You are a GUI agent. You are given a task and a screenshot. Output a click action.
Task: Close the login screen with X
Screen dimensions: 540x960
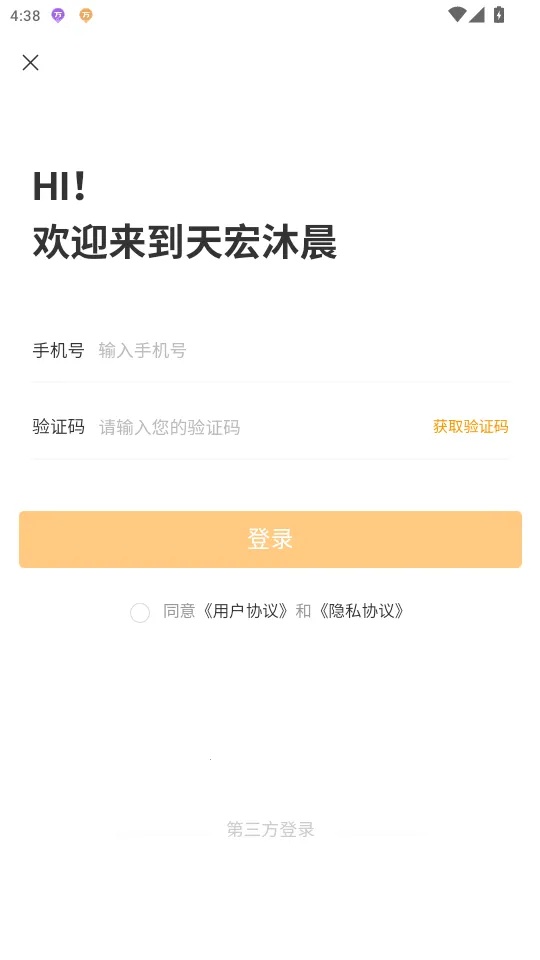30,62
